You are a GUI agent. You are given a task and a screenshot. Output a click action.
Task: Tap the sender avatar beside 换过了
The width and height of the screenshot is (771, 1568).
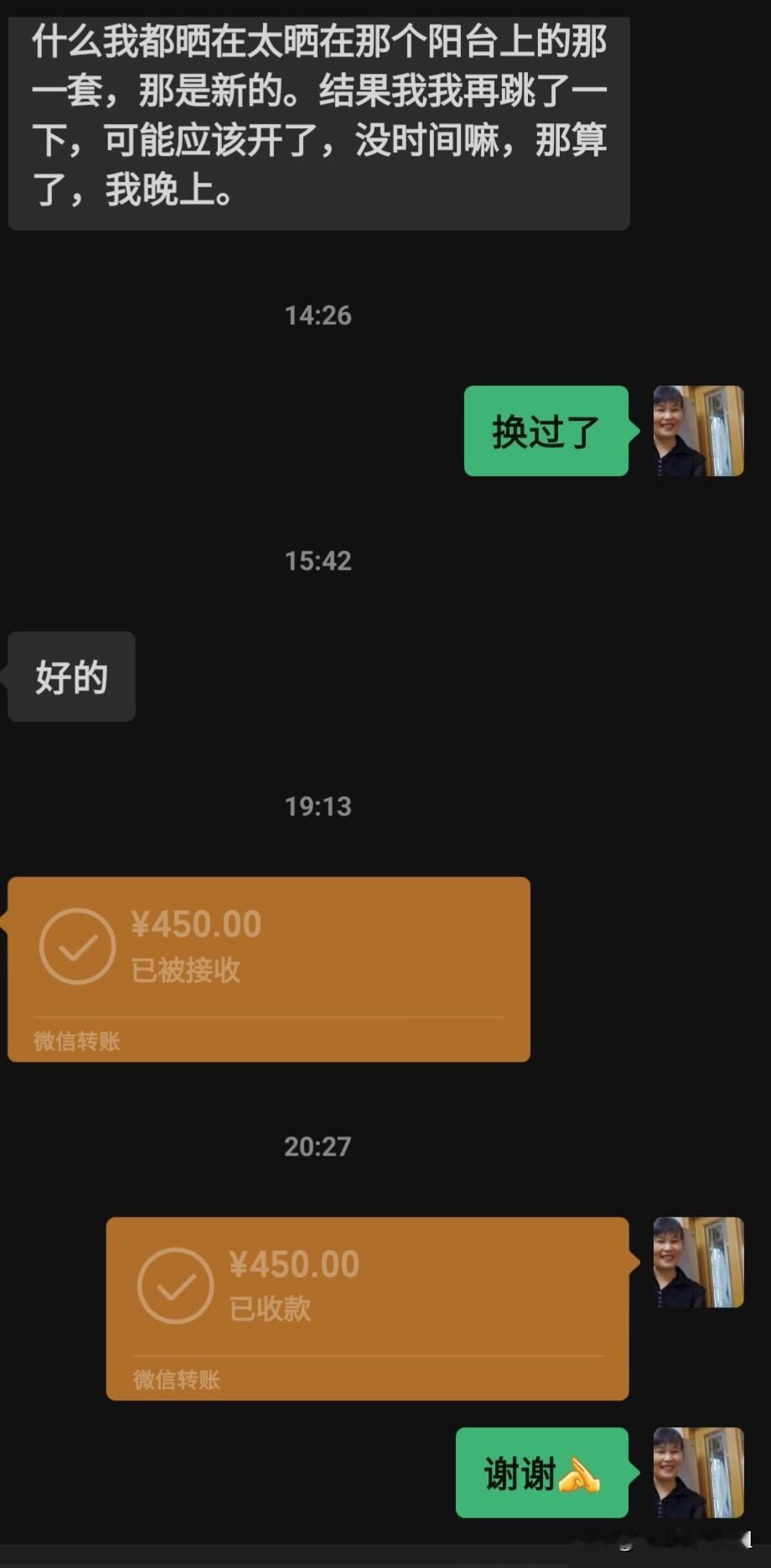[x=698, y=432]
